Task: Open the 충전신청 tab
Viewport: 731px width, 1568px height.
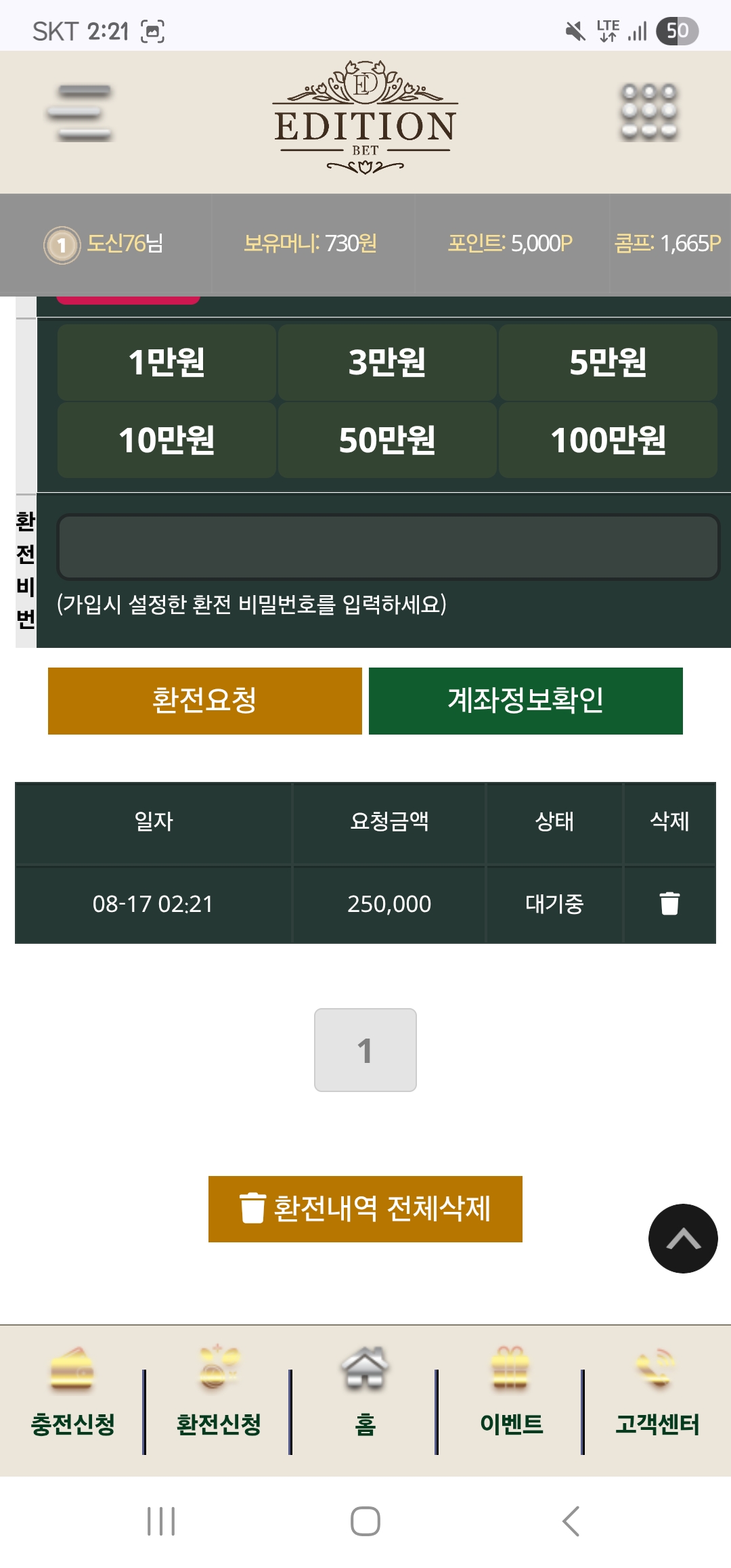Action: coord(72,1391)
